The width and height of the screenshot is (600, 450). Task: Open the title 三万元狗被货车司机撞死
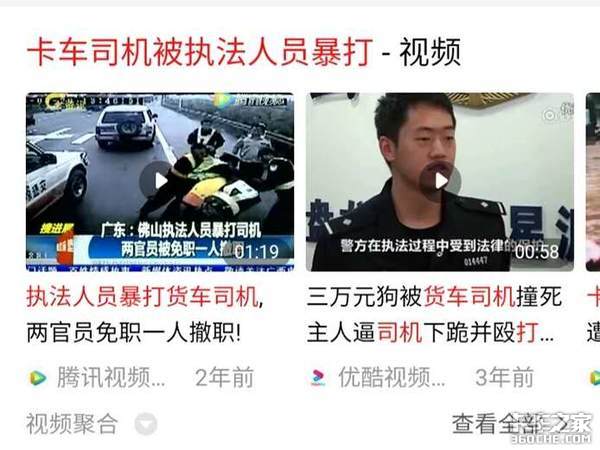click(x=434, y=296)
